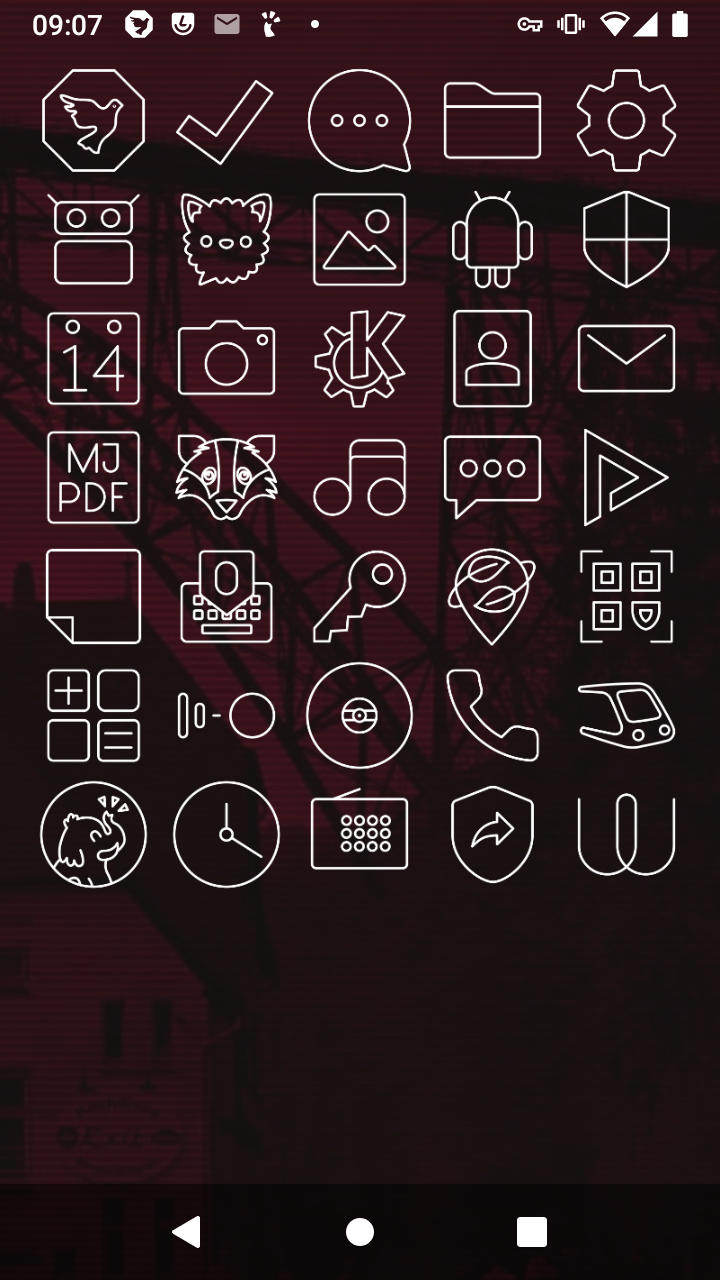
Task: Go to the home screen
Action: click(x=360, y=1232)
